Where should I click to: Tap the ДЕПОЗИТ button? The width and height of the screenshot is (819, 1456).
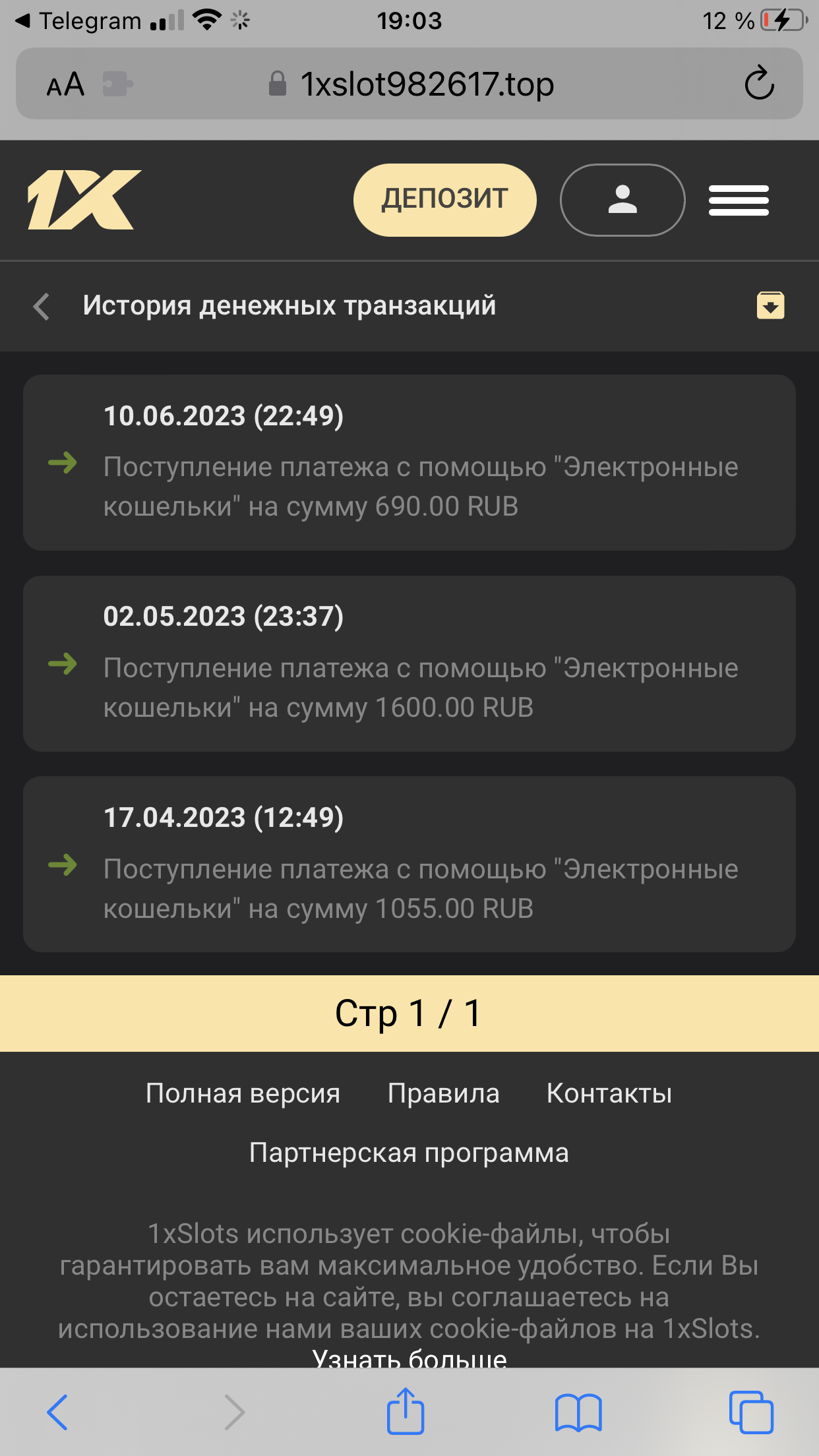444,200
